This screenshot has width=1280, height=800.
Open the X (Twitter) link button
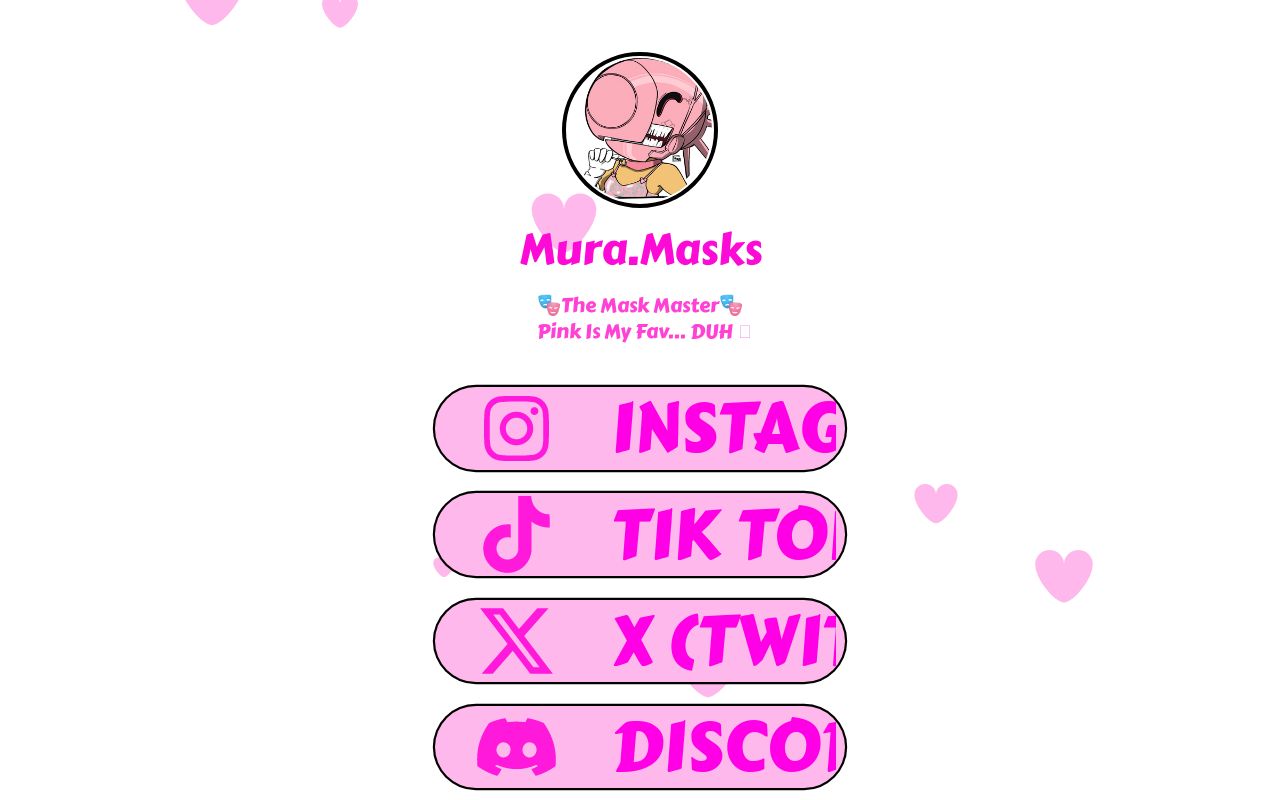(640, 641)
